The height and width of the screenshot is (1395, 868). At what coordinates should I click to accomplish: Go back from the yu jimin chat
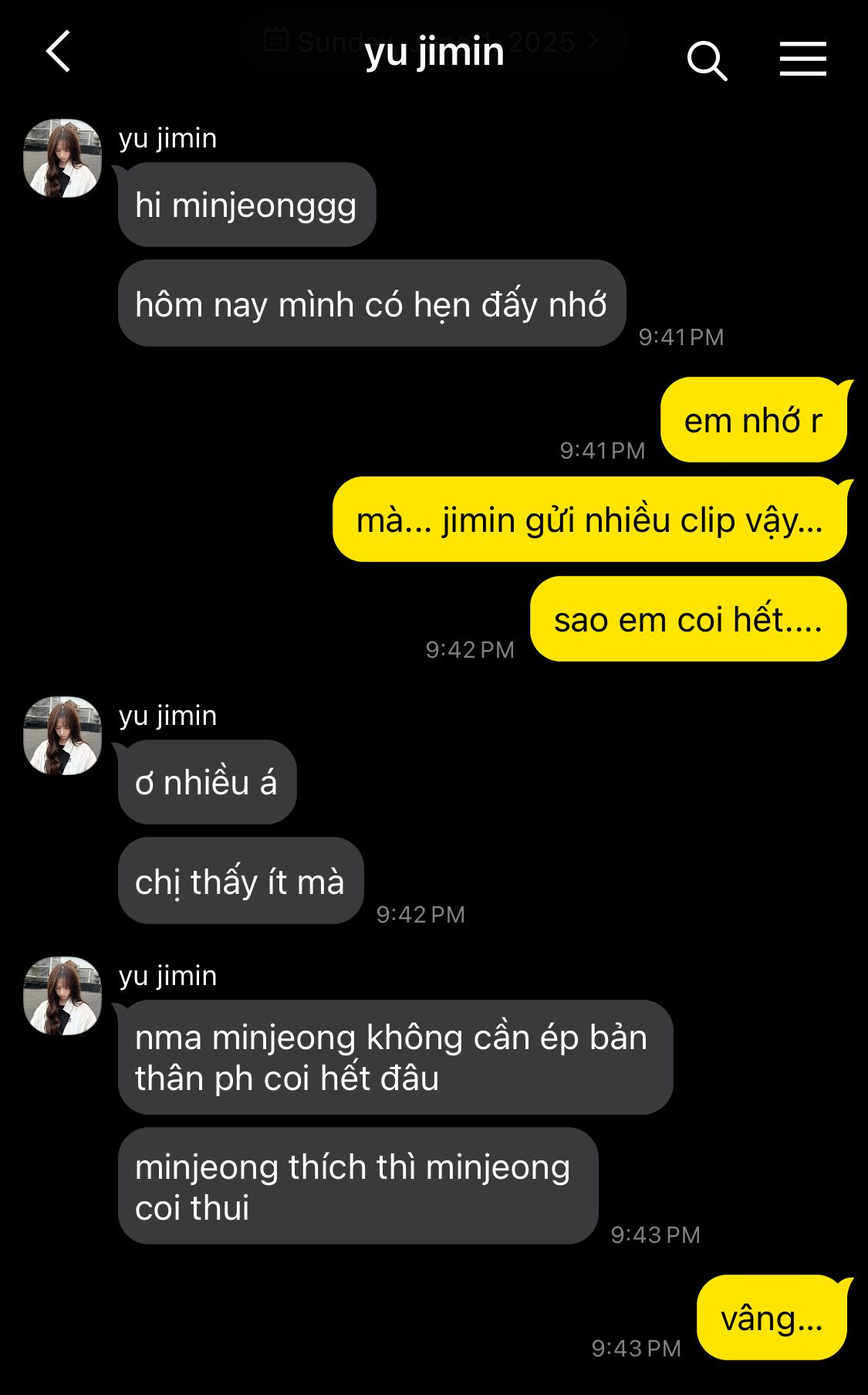59,52
